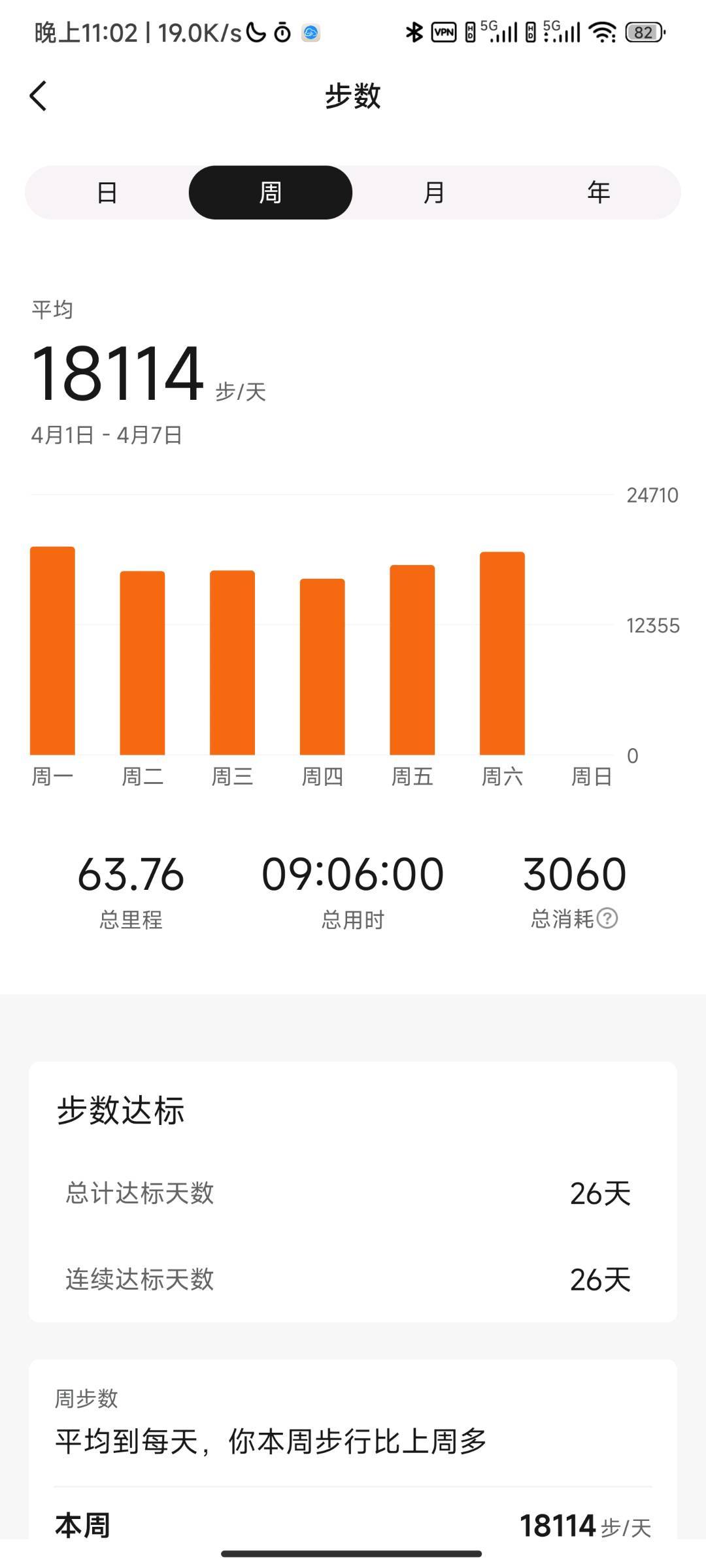706x1568 pixels.
Task: Switch to the 日 view
Action: 107,193
